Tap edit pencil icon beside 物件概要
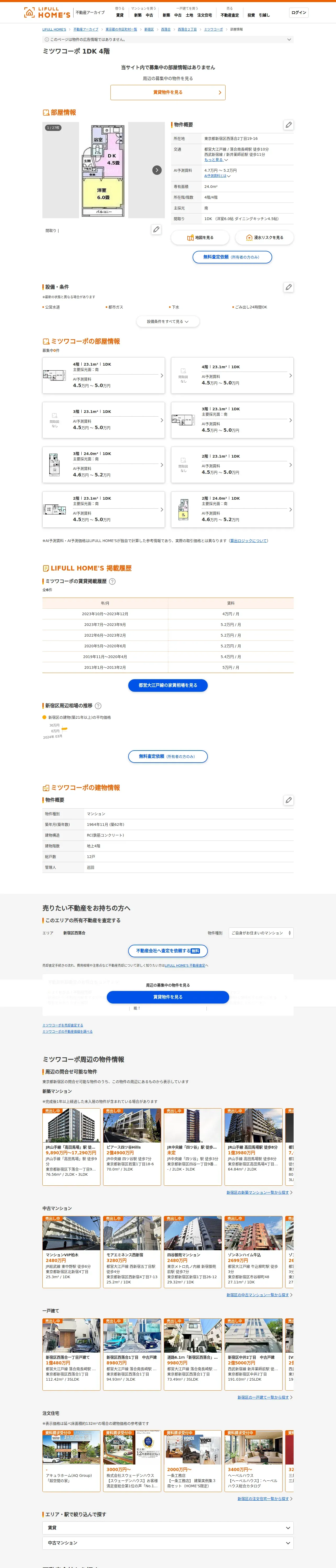Viewport: 336px width, 1568px height. pyautogui.click(x=288, y=125)
